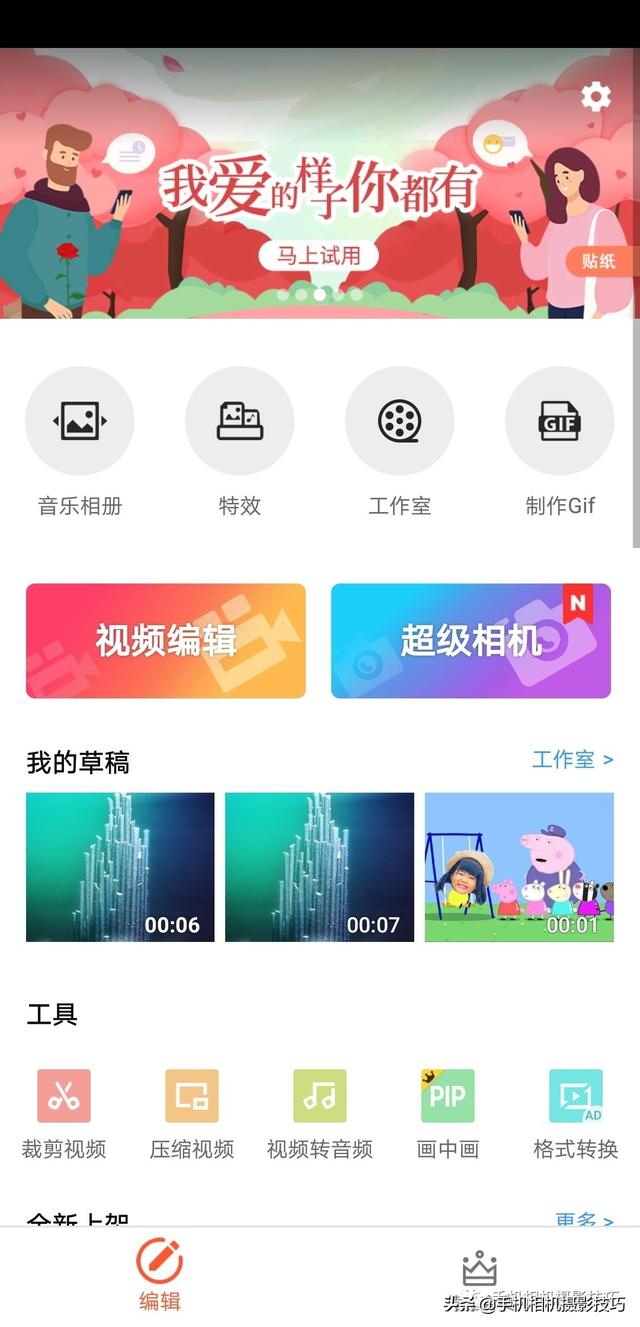Open the 超级相机 super camera
640x1327 pixels.
point(471,641)
